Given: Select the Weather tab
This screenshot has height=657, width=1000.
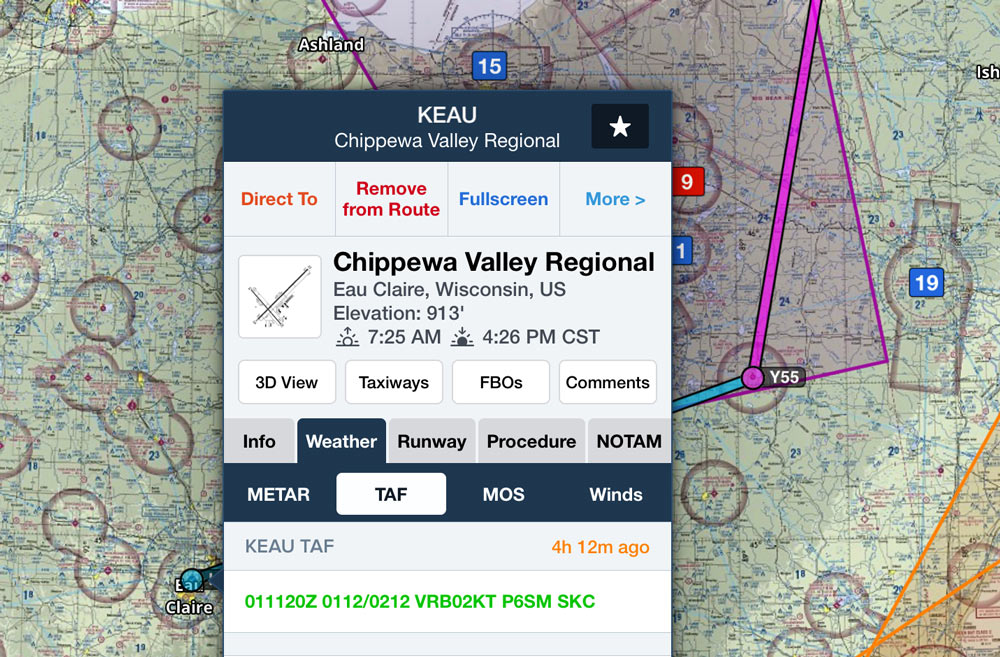Looking at the screenshot, I should [341, 441].
